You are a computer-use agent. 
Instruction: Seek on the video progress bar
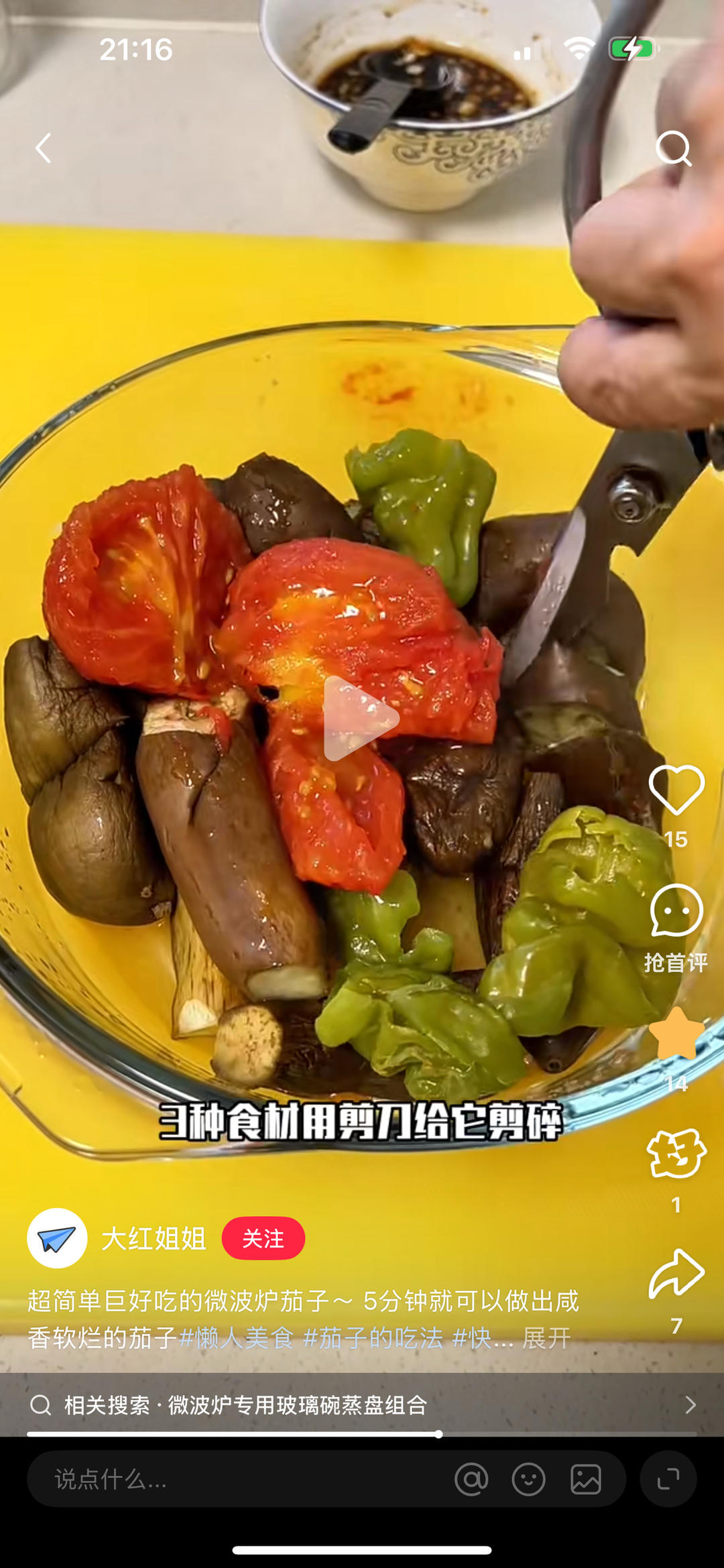click(x=362, y=1435)
